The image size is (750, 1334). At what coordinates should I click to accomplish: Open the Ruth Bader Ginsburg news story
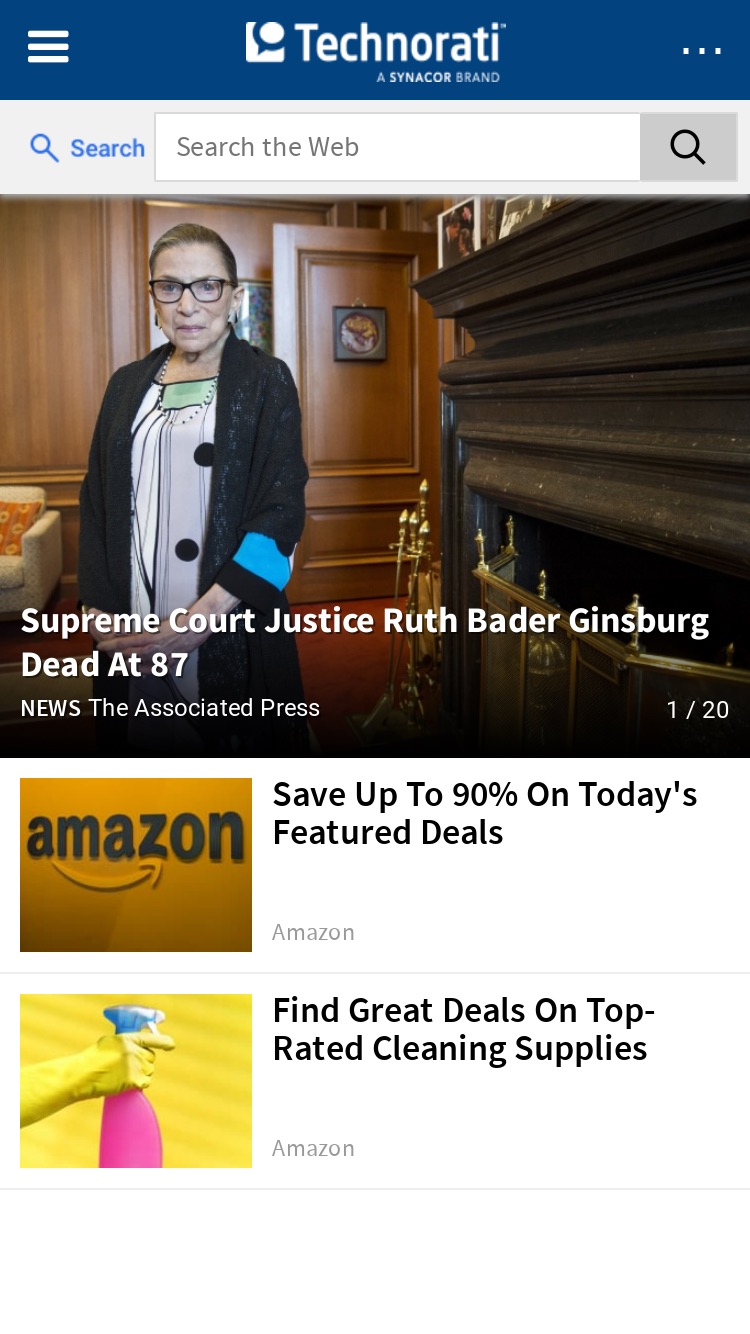375,477
